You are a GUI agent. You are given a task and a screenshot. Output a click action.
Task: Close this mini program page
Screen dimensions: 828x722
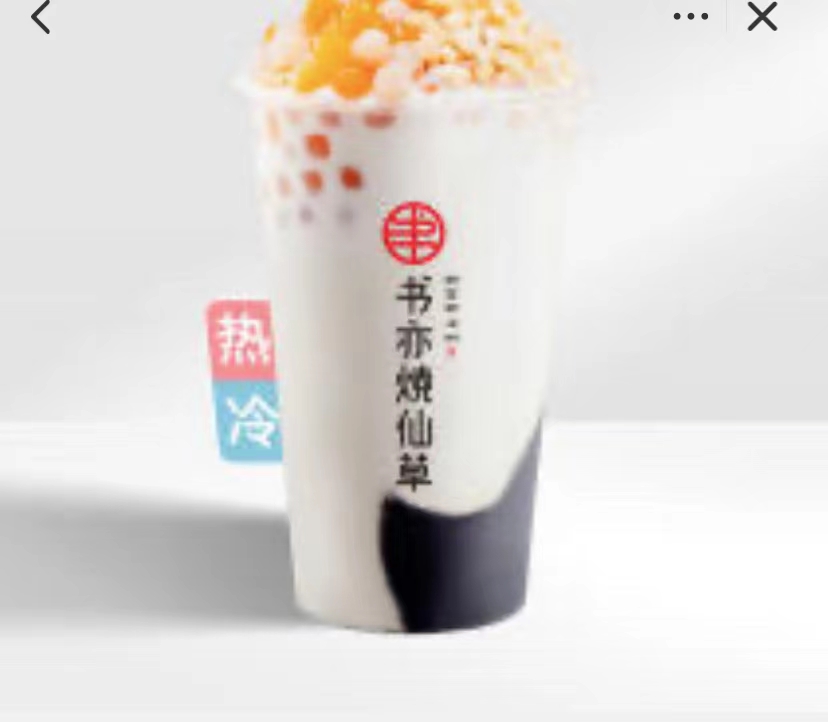tap(763, 17)
